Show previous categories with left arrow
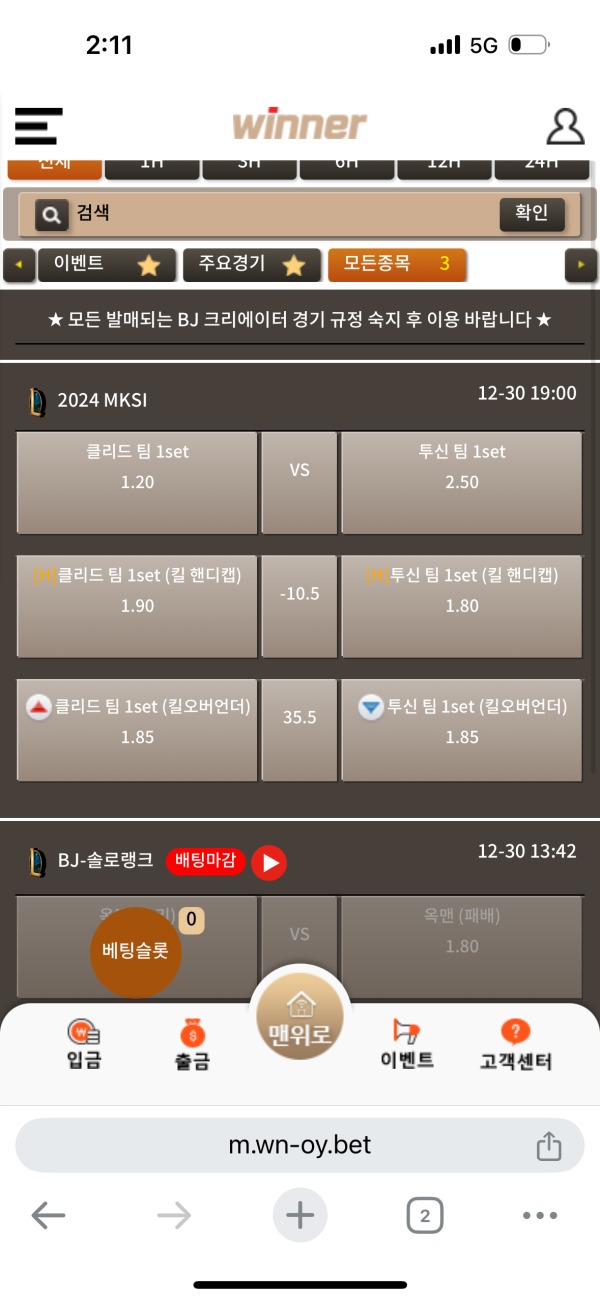 (19, 266)
